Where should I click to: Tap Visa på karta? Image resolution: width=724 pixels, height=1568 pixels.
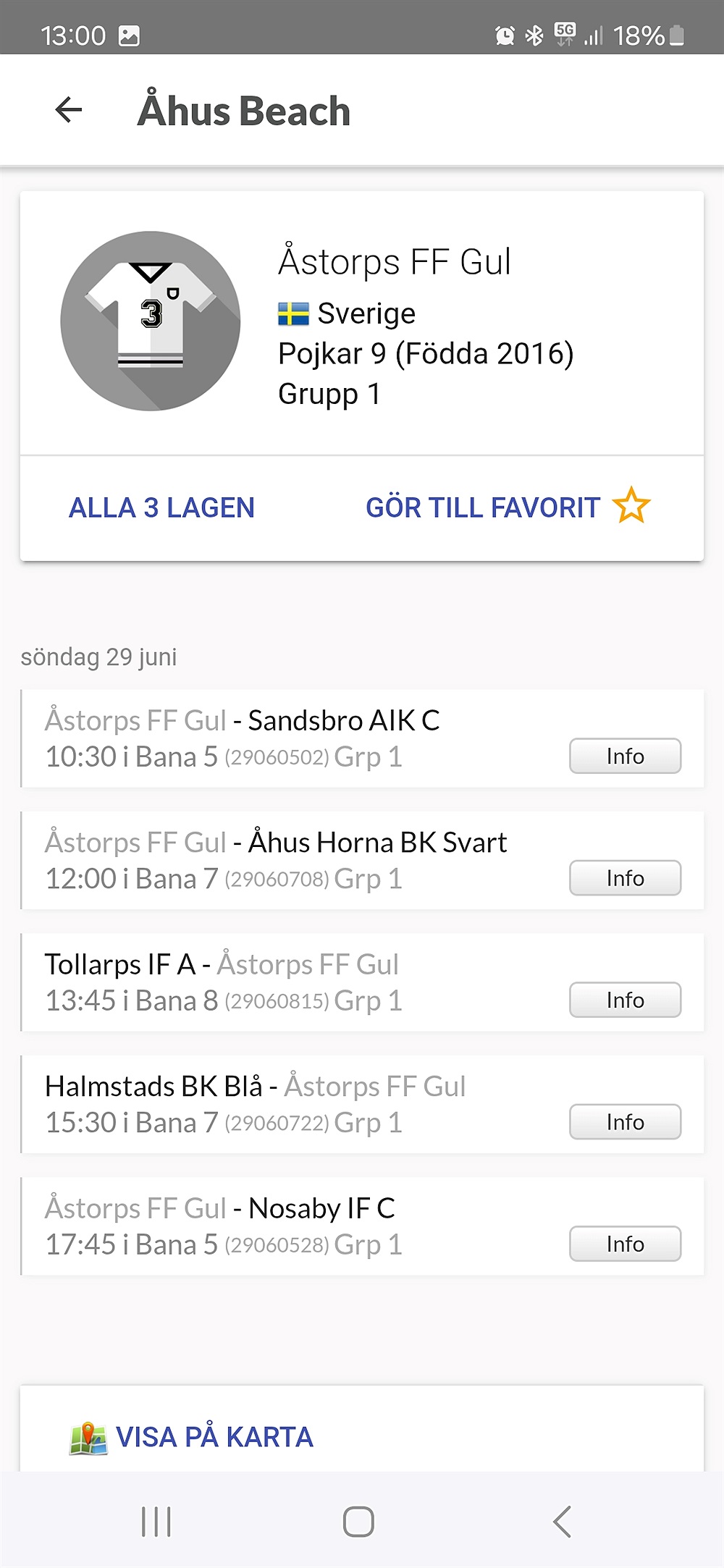pyautogui.click(x=191, y=1437)
